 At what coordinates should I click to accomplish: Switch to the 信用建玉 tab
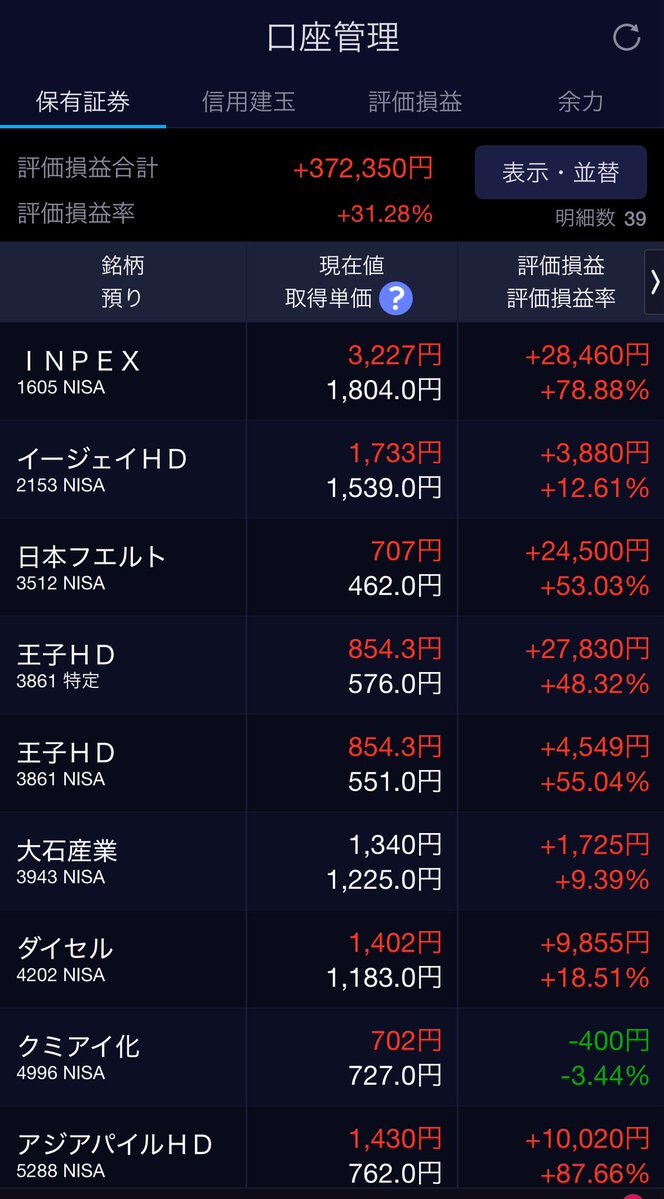(248, 101)
